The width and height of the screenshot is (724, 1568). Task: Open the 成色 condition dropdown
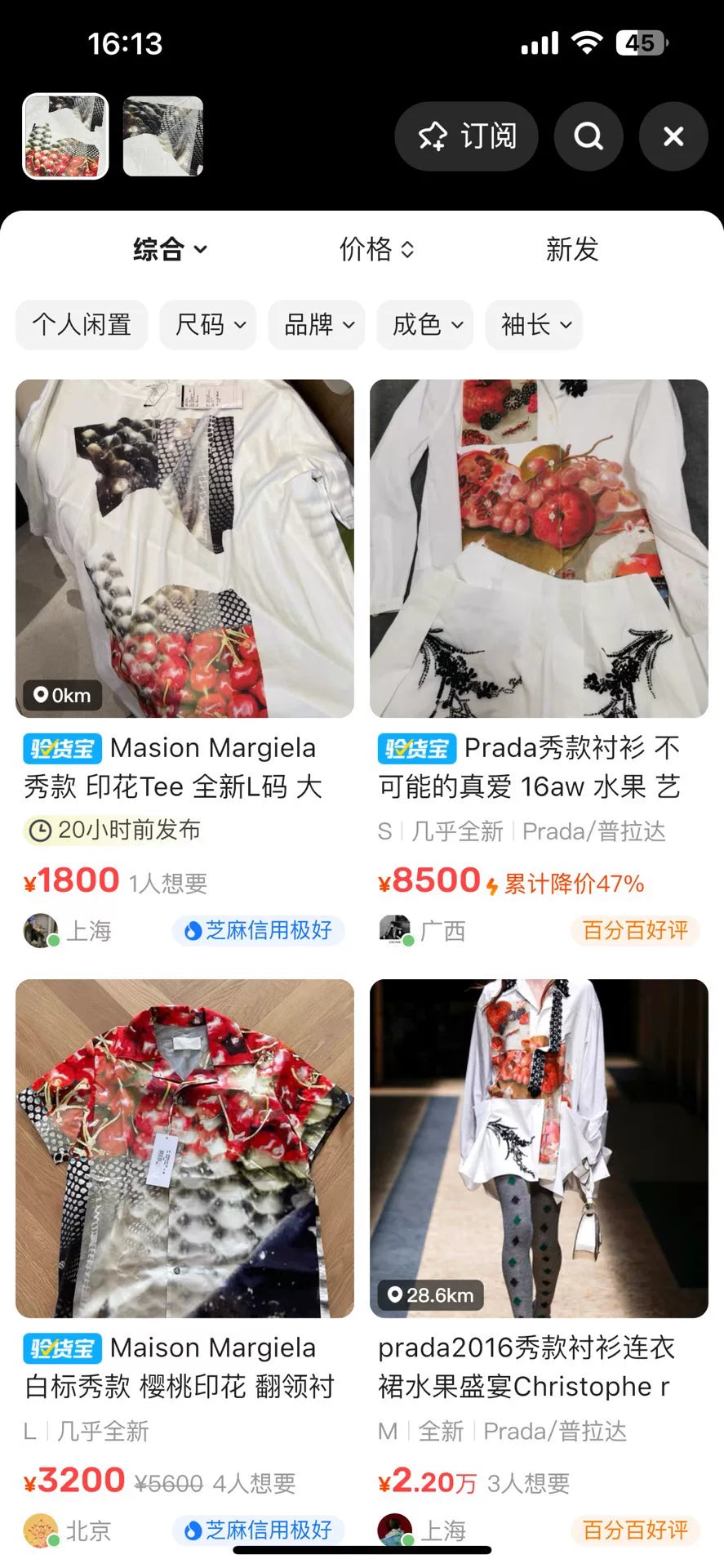[424, 324]
